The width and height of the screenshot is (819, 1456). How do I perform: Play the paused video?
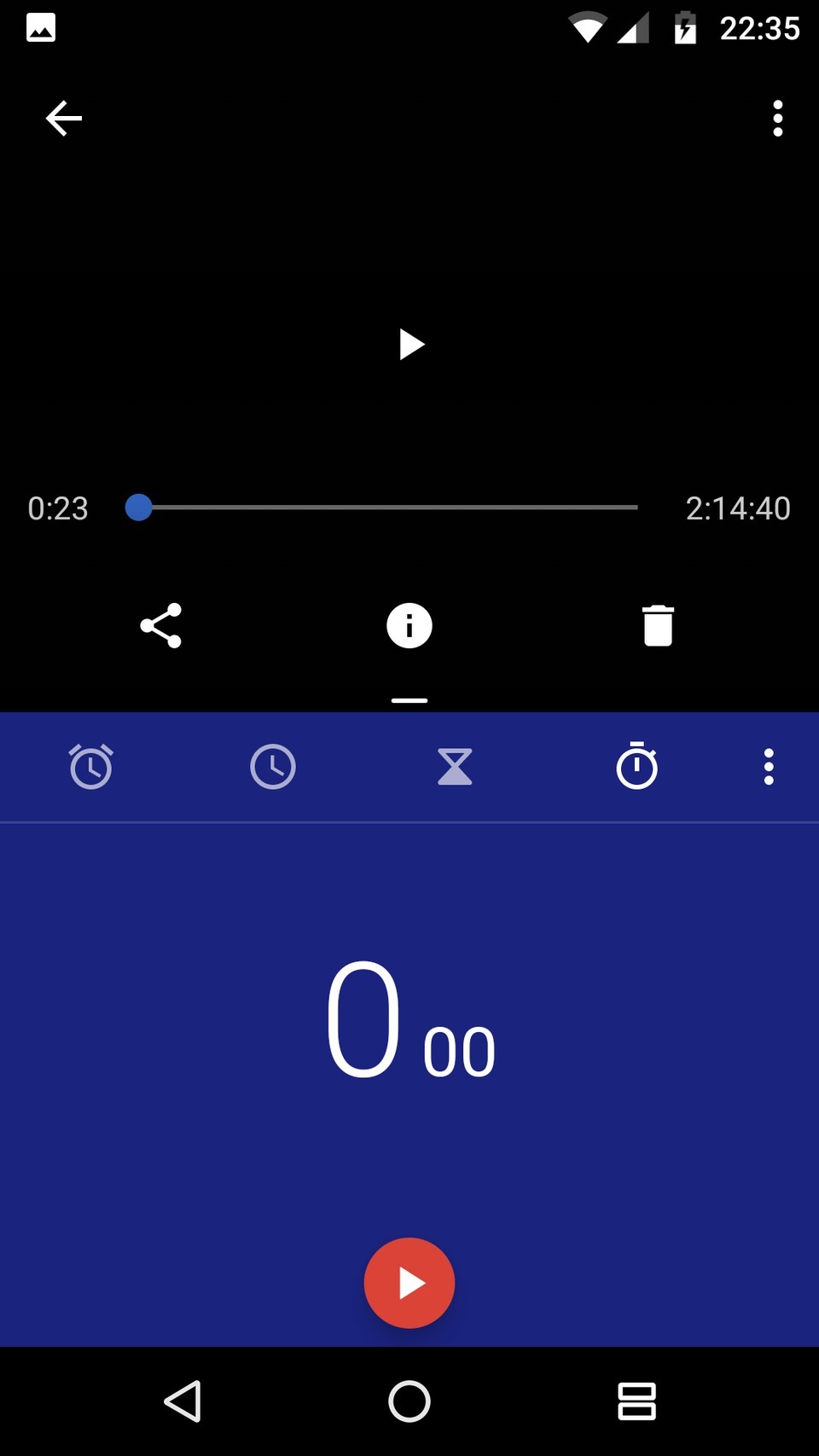412,345
